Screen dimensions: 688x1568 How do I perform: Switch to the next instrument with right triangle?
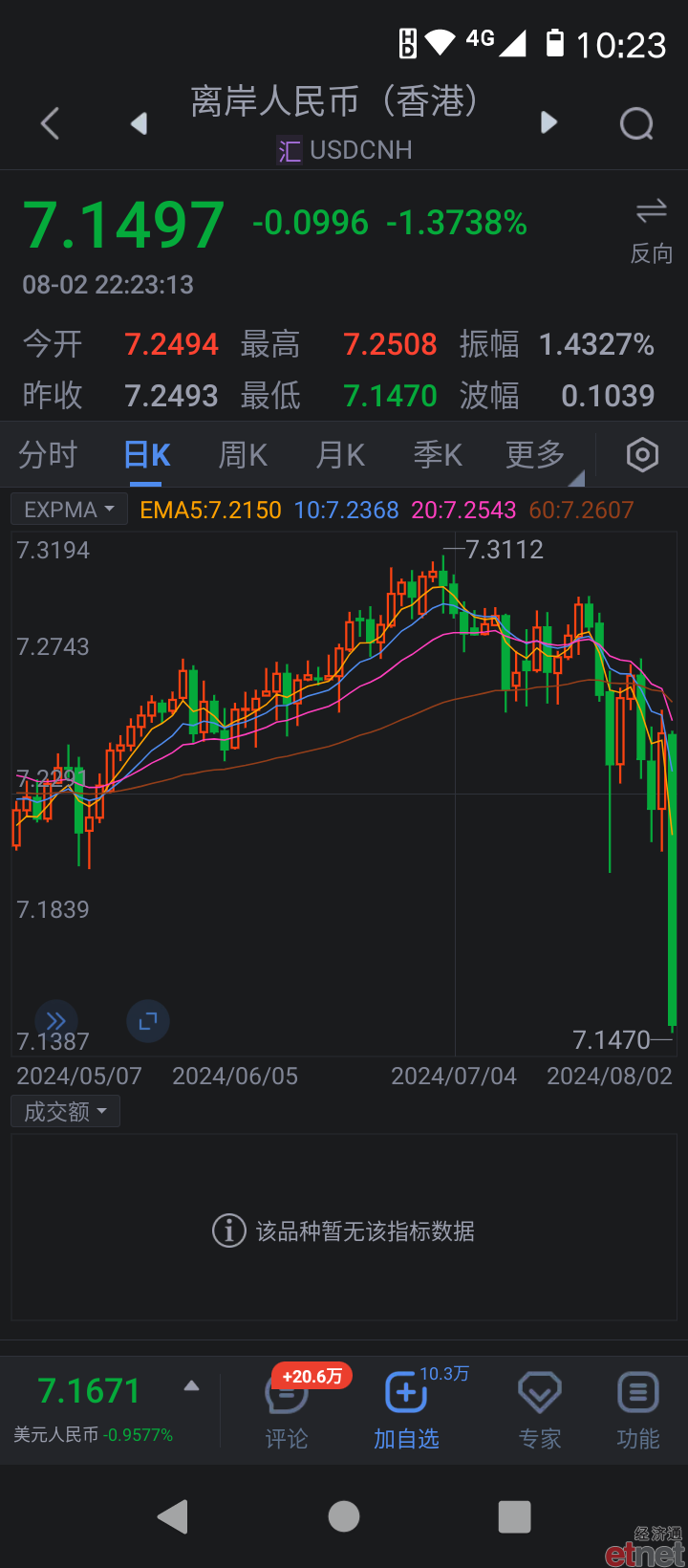click(x=548, y=122)
